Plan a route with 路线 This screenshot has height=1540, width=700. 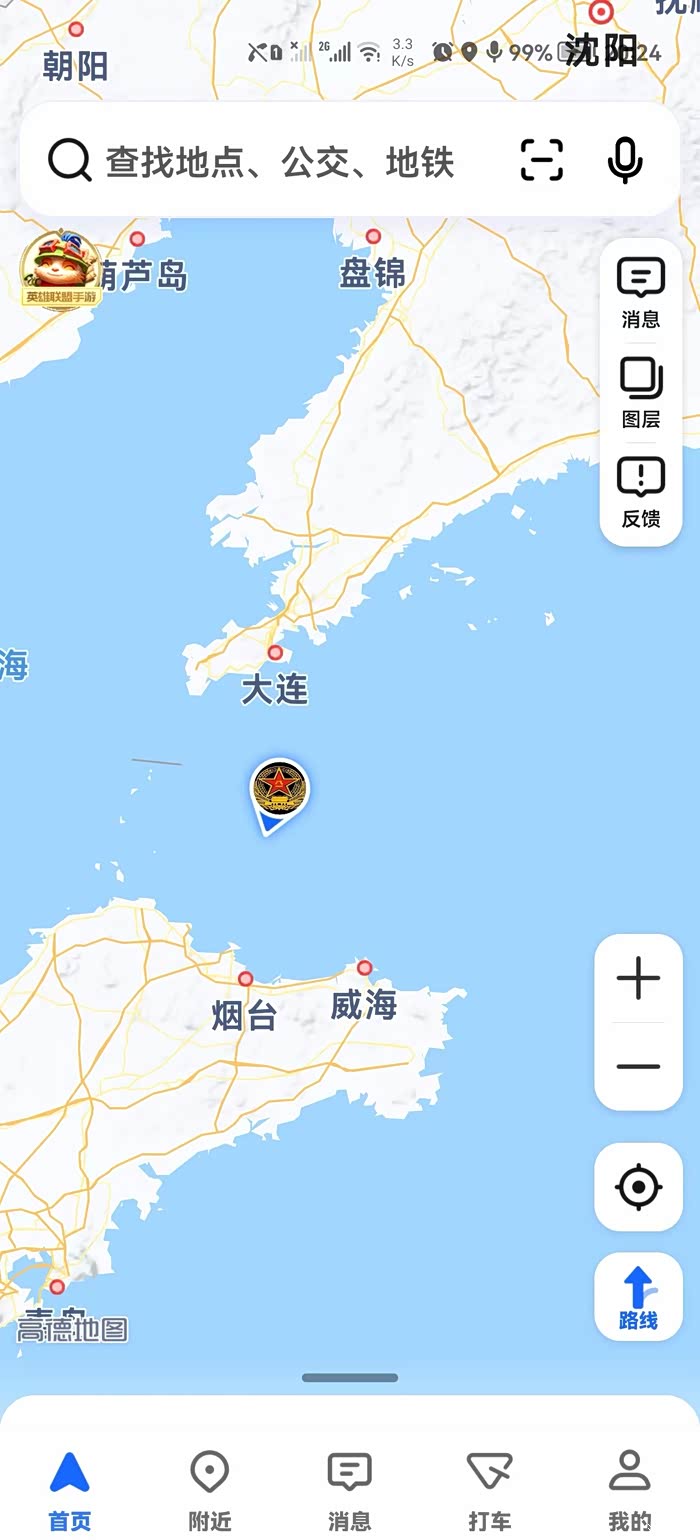639,1297
